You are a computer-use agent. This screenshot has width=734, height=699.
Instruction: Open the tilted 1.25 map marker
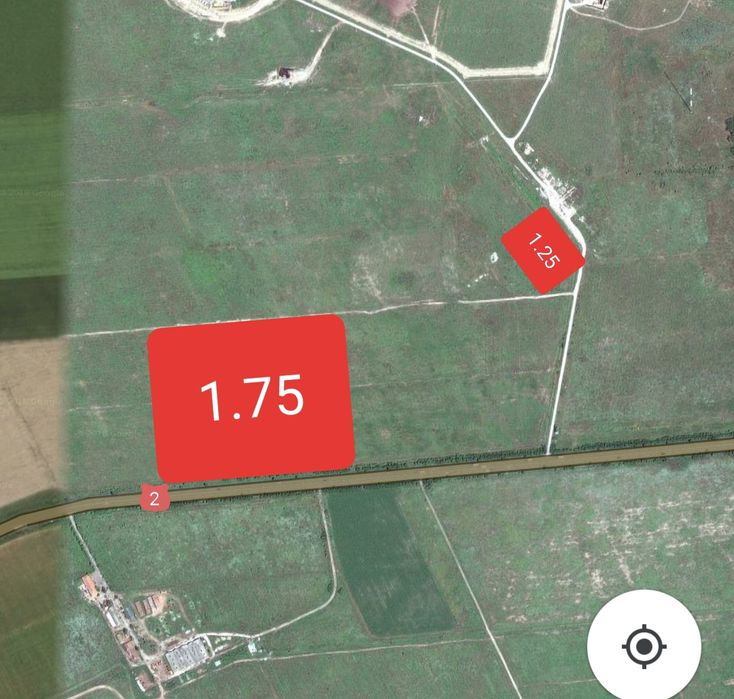(x=542, y=251)
